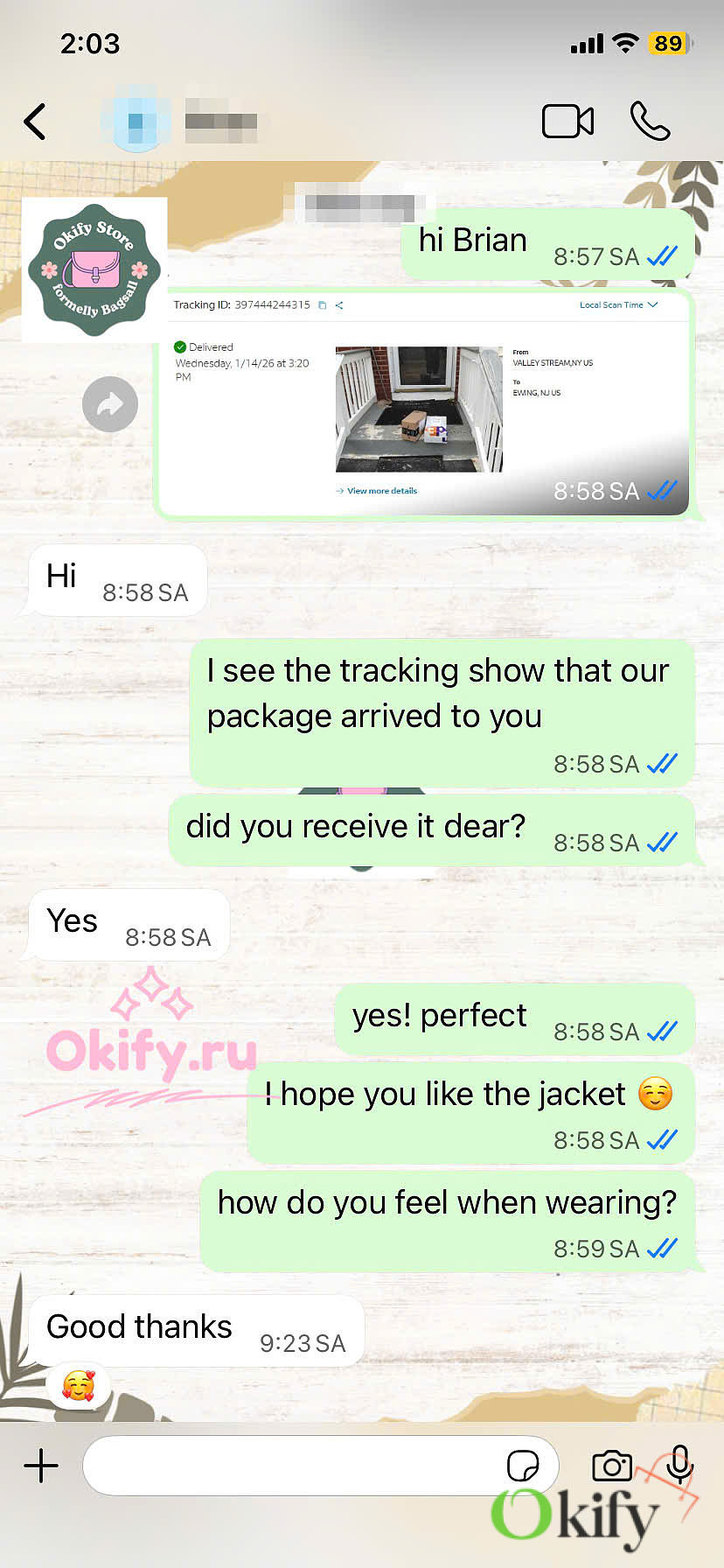View the emoji reaction on "Good thanks"
724x1568 pixels.
point(79,1385)
